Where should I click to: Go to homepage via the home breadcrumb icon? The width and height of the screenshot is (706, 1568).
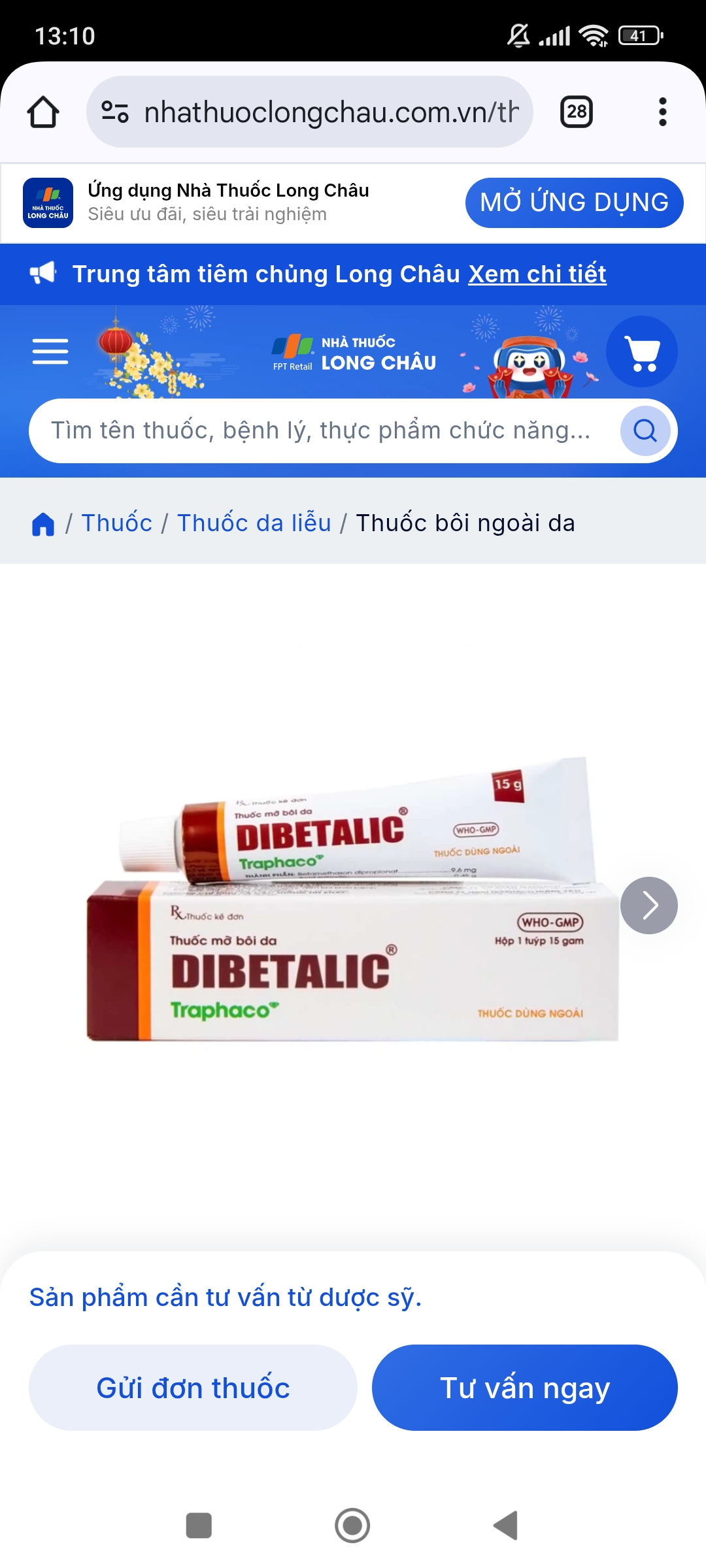pos(42,523)
